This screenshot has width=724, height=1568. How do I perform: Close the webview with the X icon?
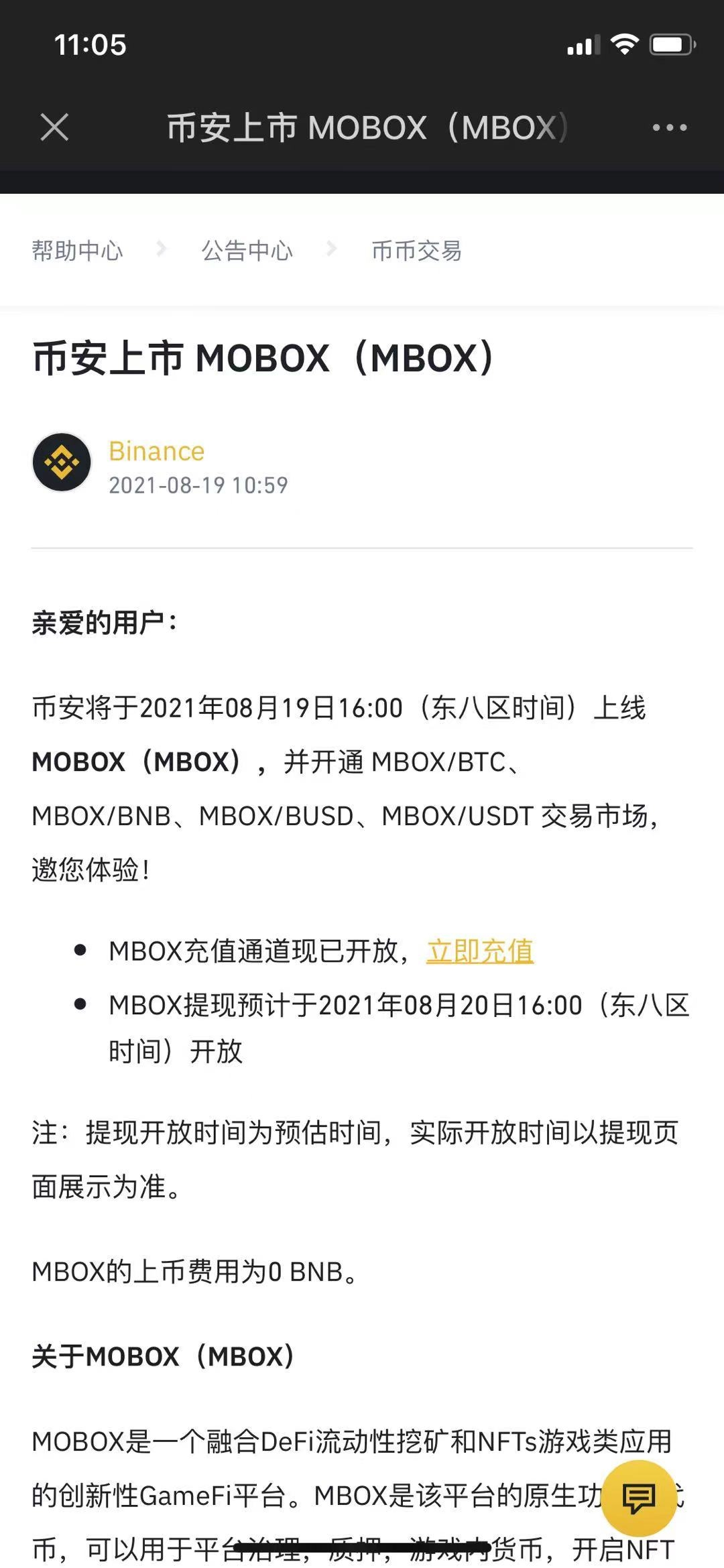coord(54,127)
